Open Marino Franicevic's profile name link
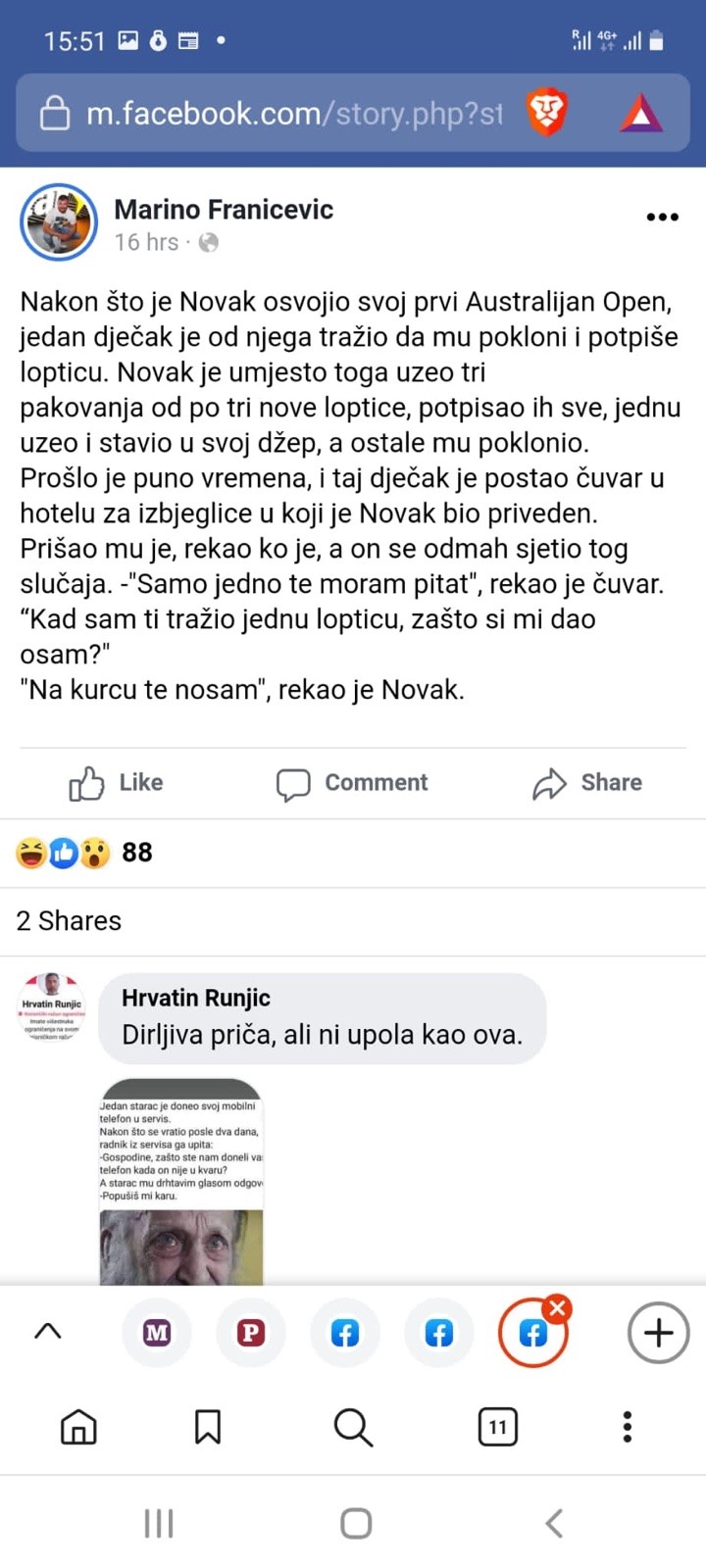Image resolution: width=706 pixels, height=1568 pixels. (224, 209)
